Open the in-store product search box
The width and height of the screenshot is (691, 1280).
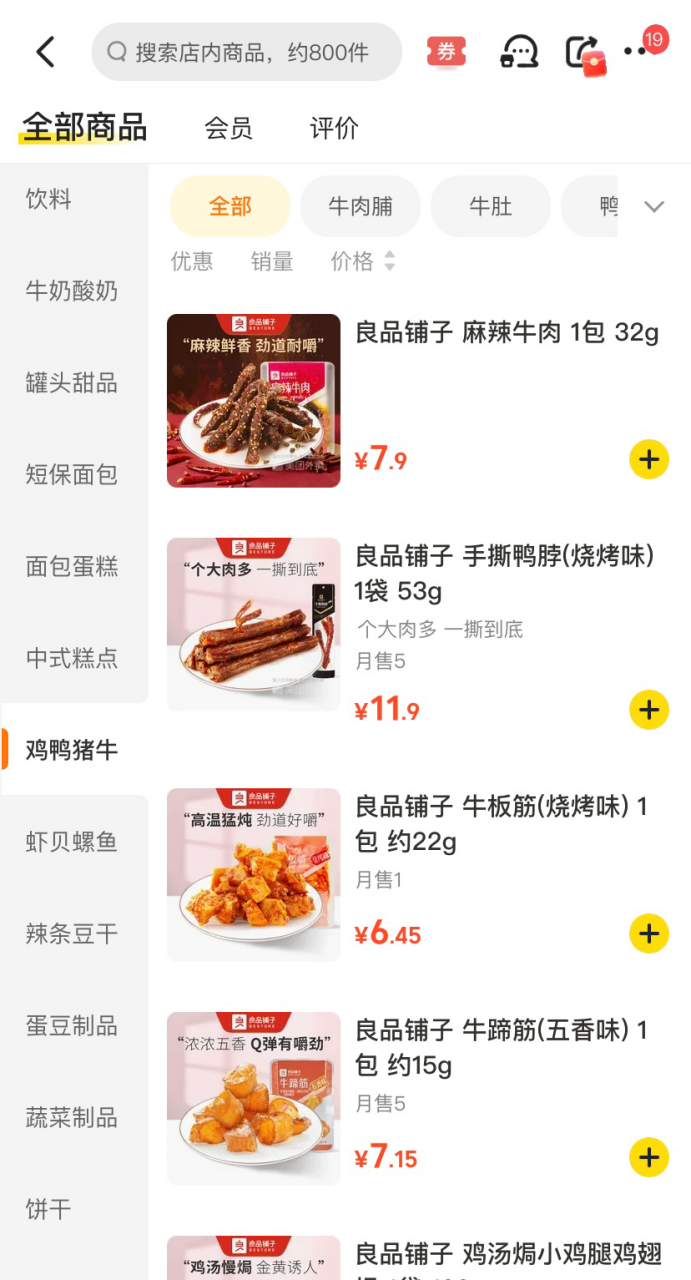247,52
